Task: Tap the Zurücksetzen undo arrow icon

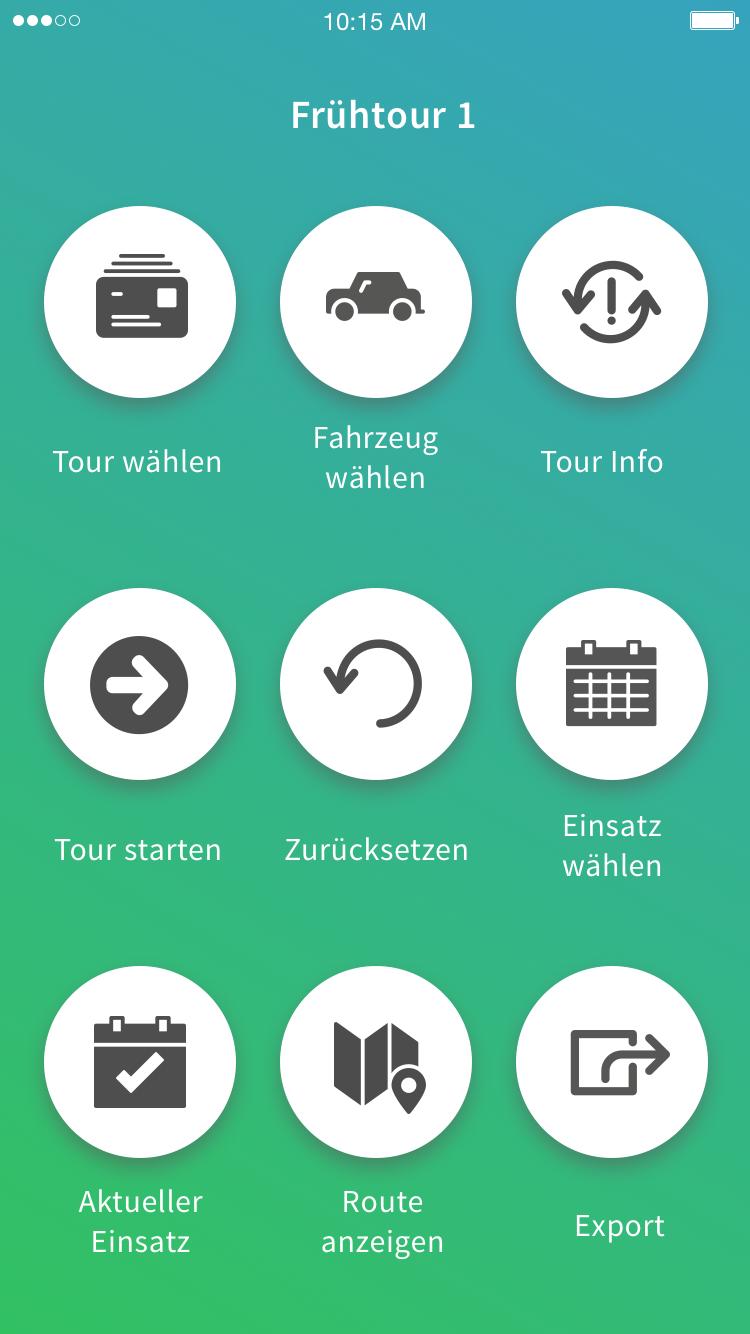Action: 375,683
